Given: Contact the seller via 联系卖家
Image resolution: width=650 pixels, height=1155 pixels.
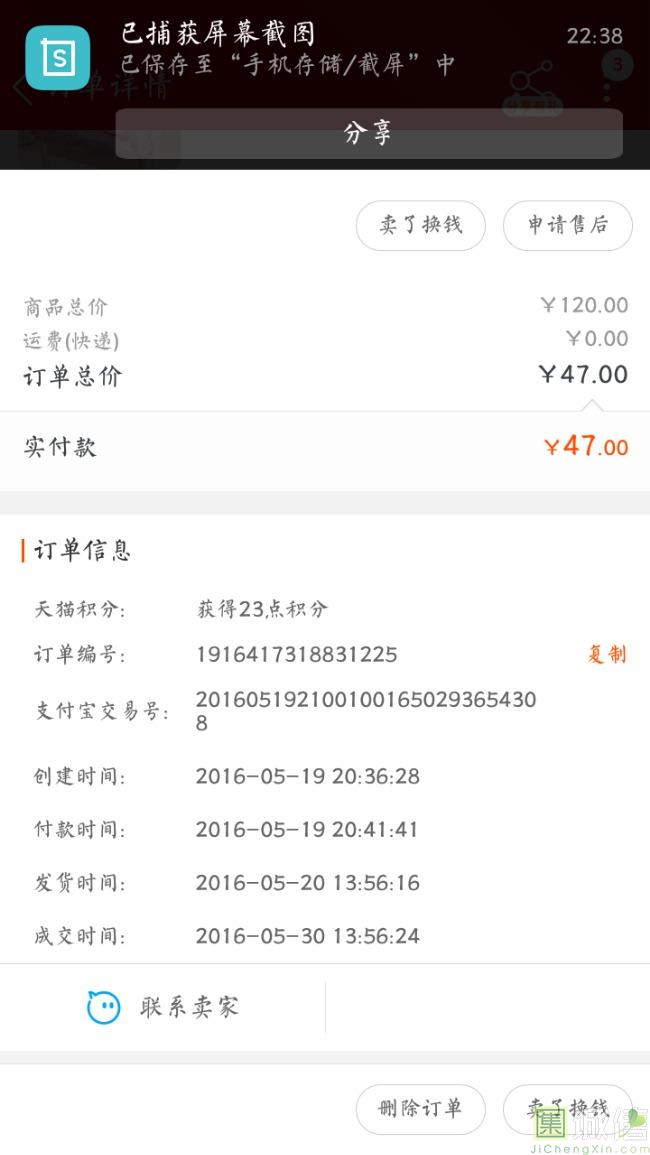Looking at the screenshot, I should point(163,1007).
